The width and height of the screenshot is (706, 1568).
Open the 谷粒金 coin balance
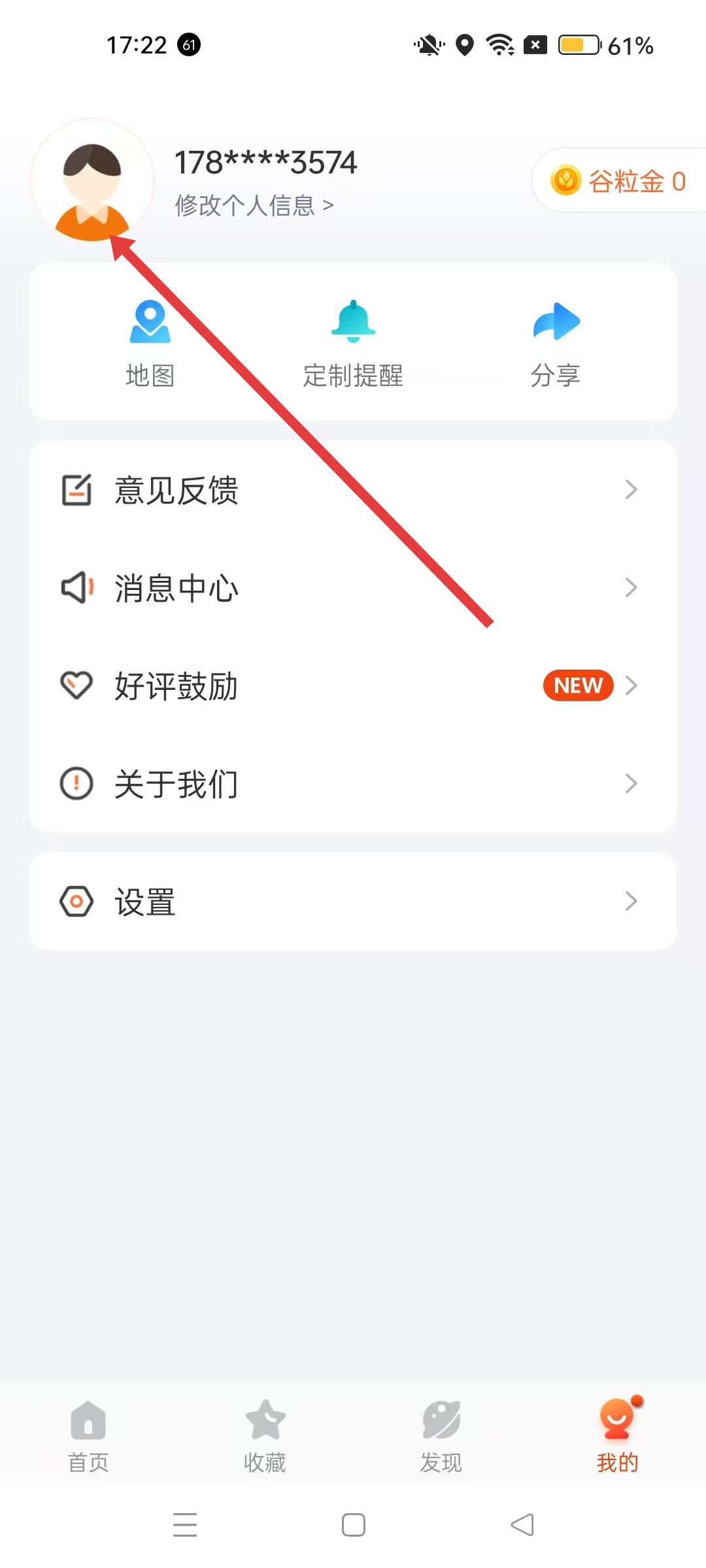618,181
